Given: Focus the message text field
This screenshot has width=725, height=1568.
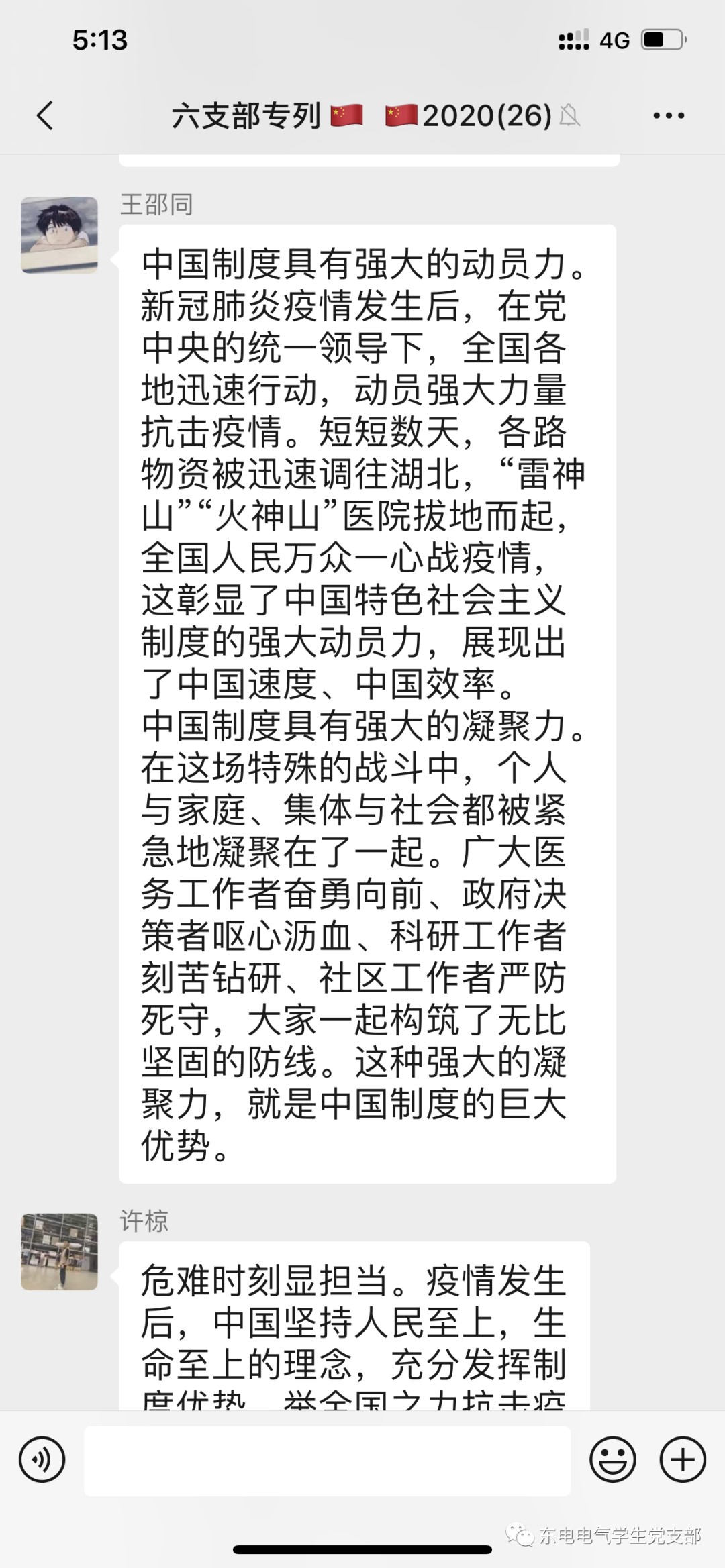Looking at the screenshot, I should point(327,1461).
